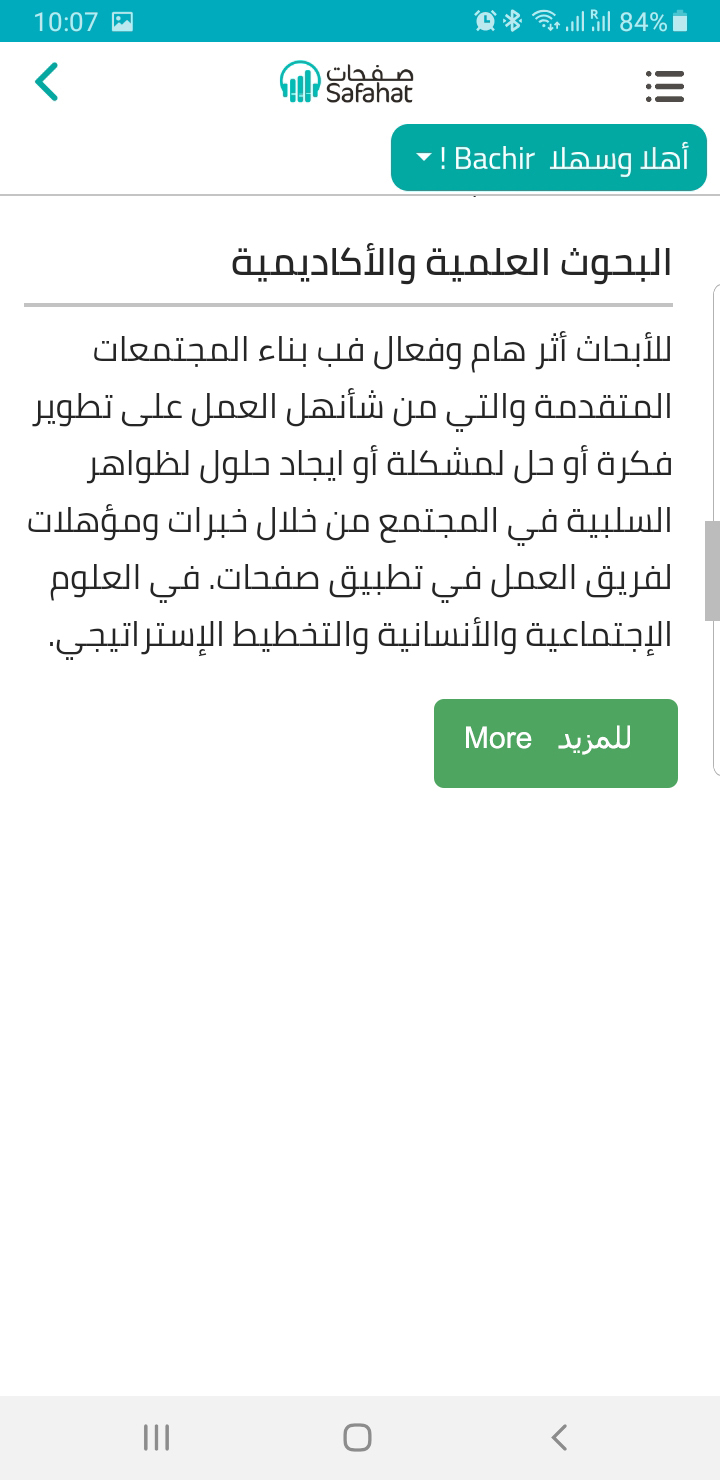Open the hamburger list menu
Viewport: 720px width, 1480px height.
(x=665, y=86)
